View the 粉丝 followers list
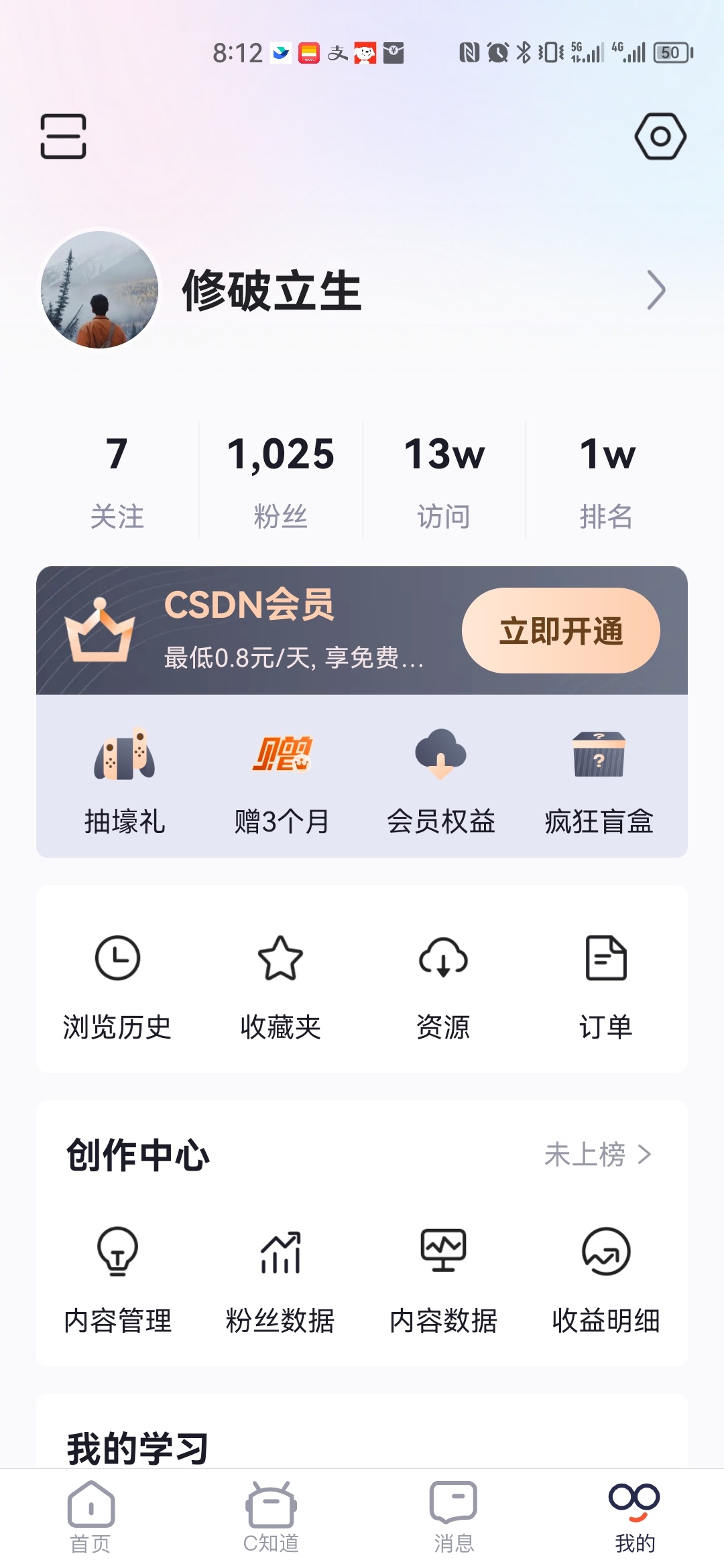Screen dimensions: 724x1568 point(280,480)
